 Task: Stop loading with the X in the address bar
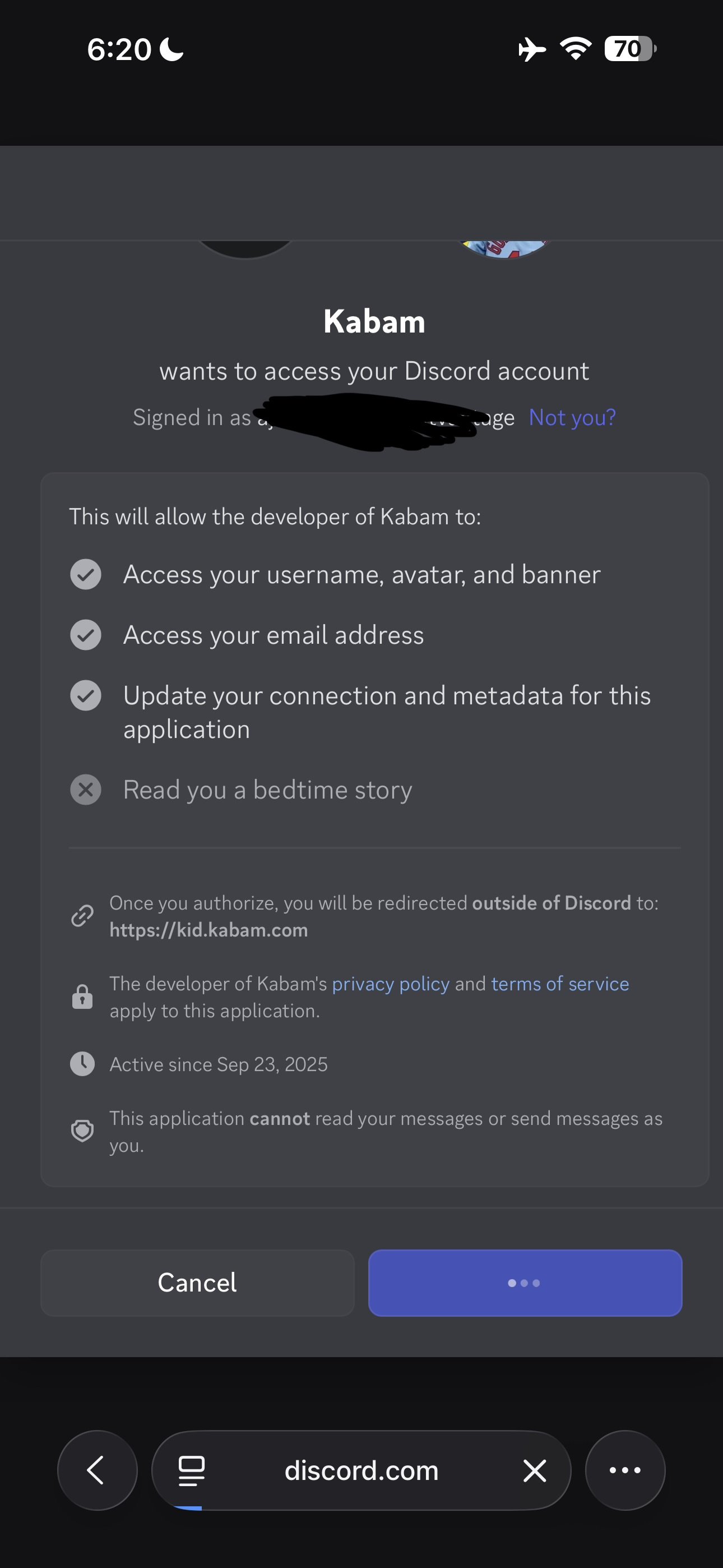click(x=534, y=1470)
